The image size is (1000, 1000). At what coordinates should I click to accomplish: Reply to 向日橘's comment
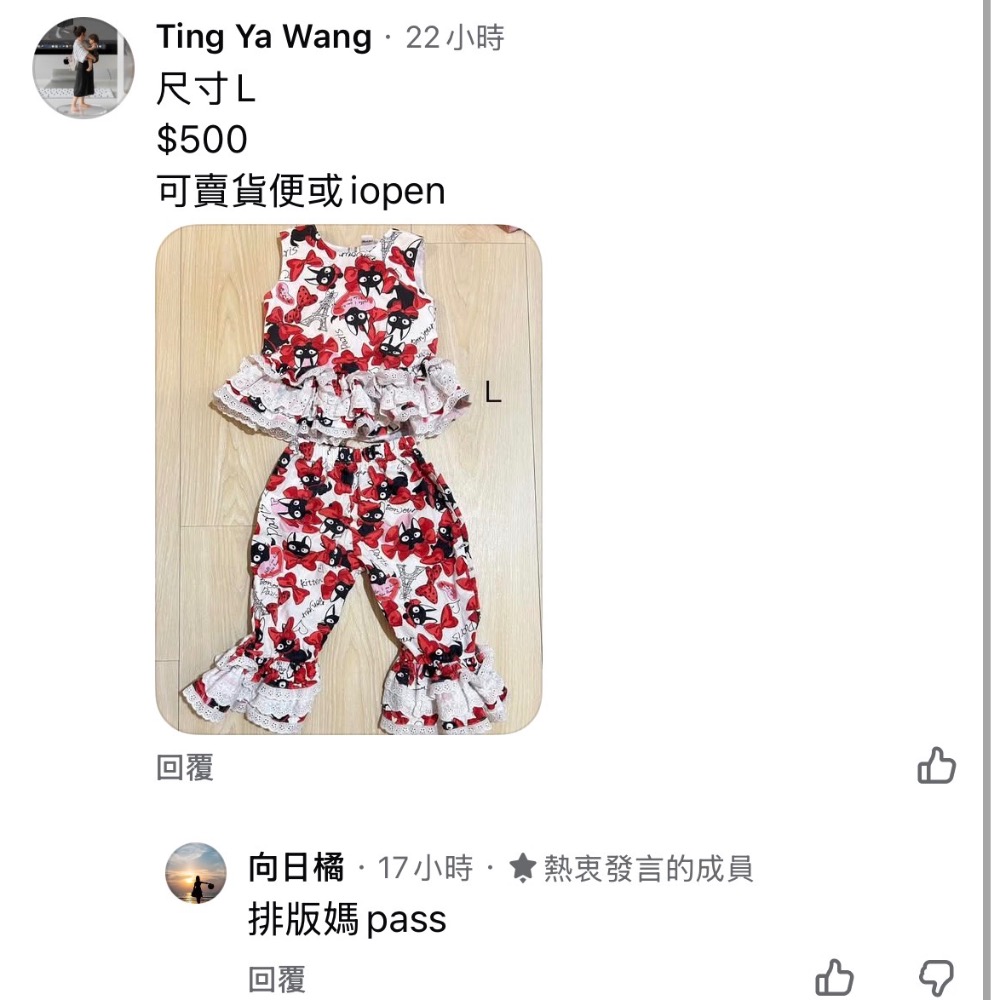pyautogui.click(x=277, y=979)
